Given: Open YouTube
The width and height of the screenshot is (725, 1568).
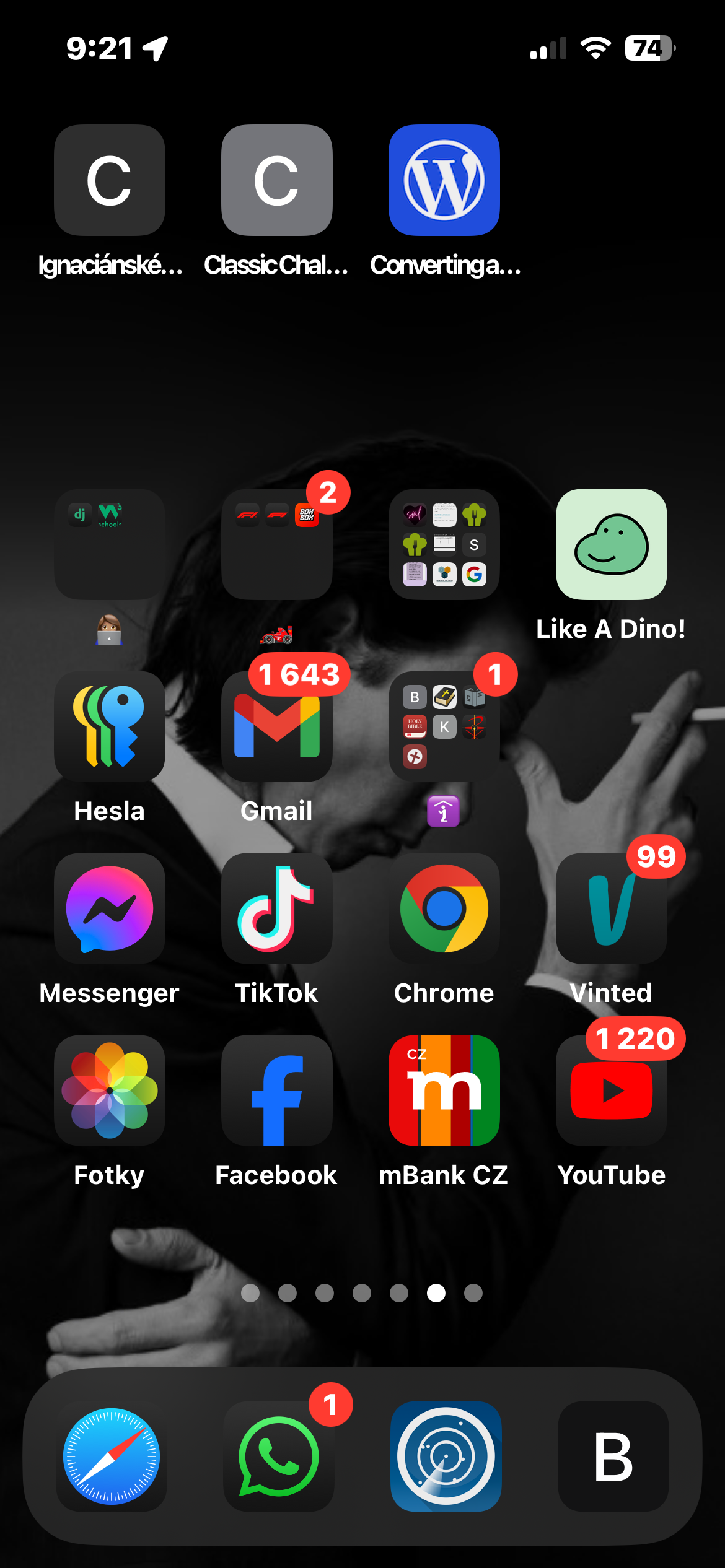Looking at the screenshot, I should pyautogui.click(x=612, y=1091).
